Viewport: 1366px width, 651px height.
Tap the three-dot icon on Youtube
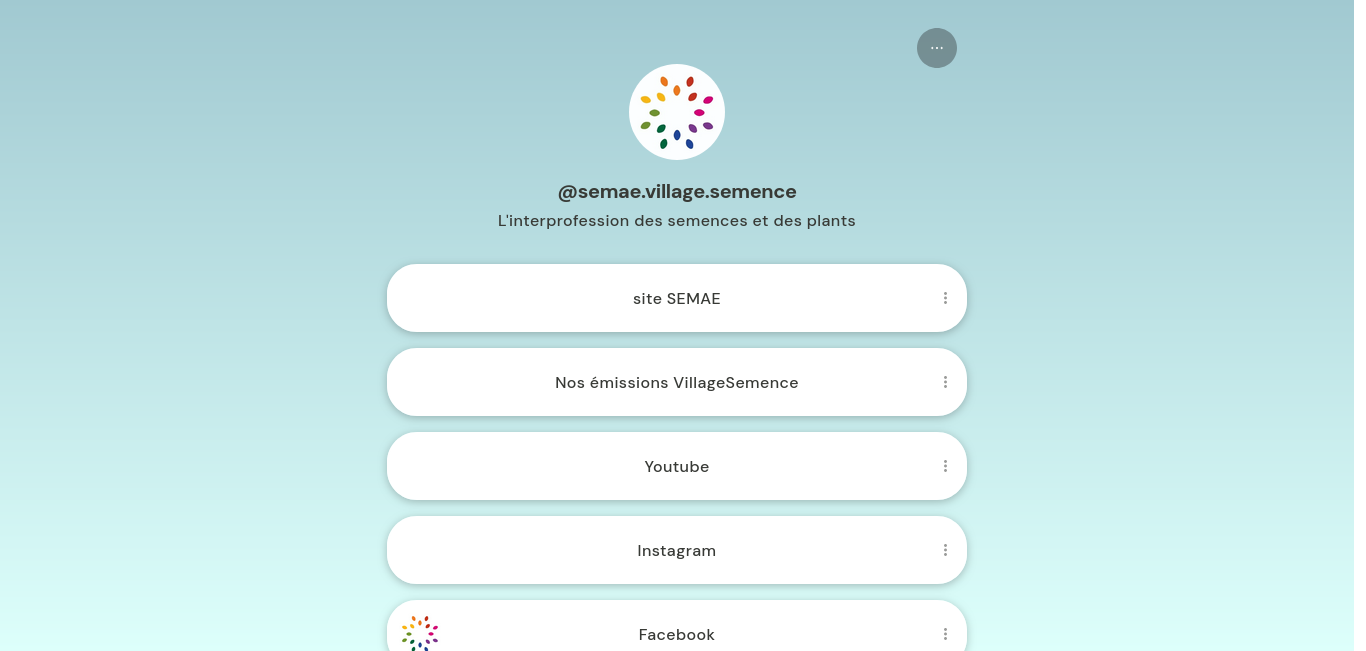(945, 466)
